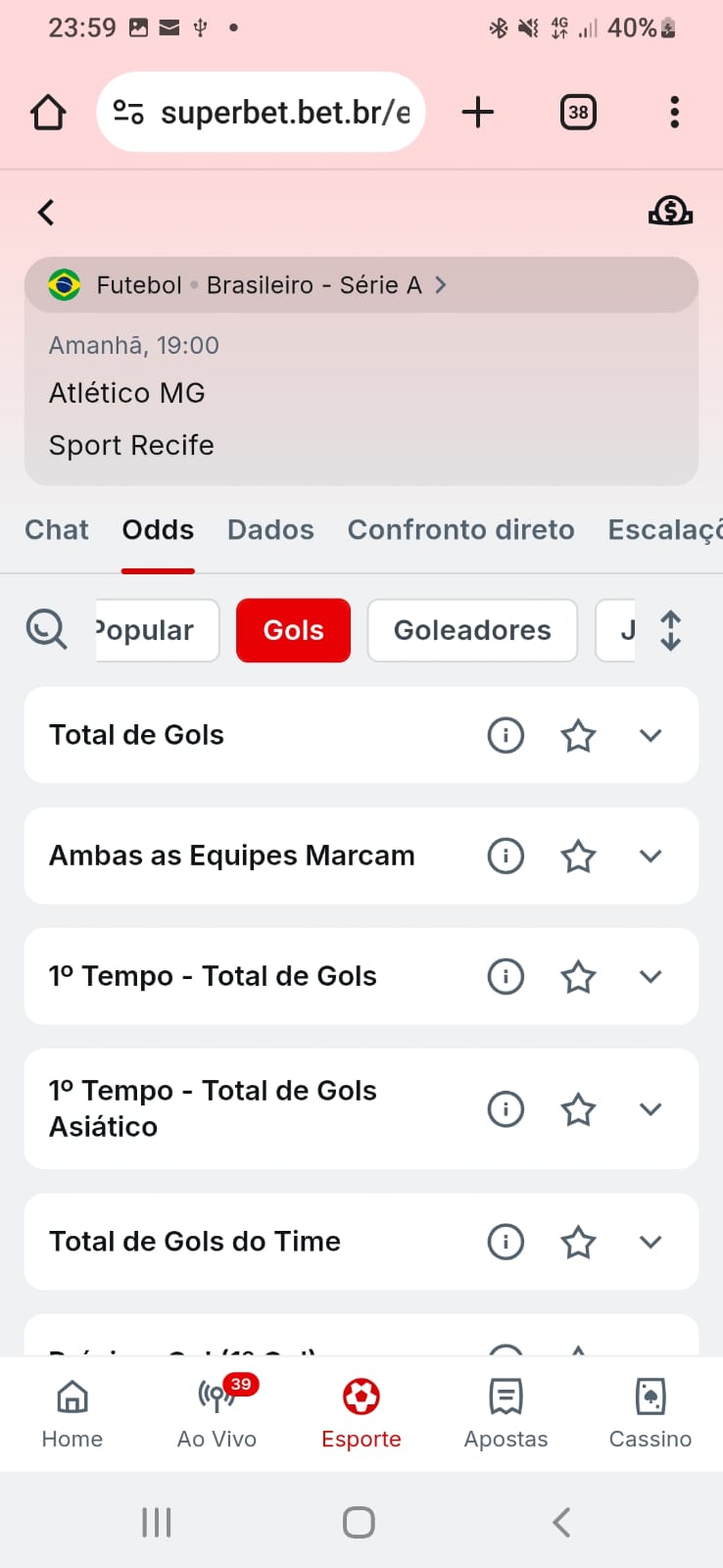The image size is (723, 1568).
Task: Tap the 39 notification badge on Ao Vivo
Action: [x=241, y=1384]
